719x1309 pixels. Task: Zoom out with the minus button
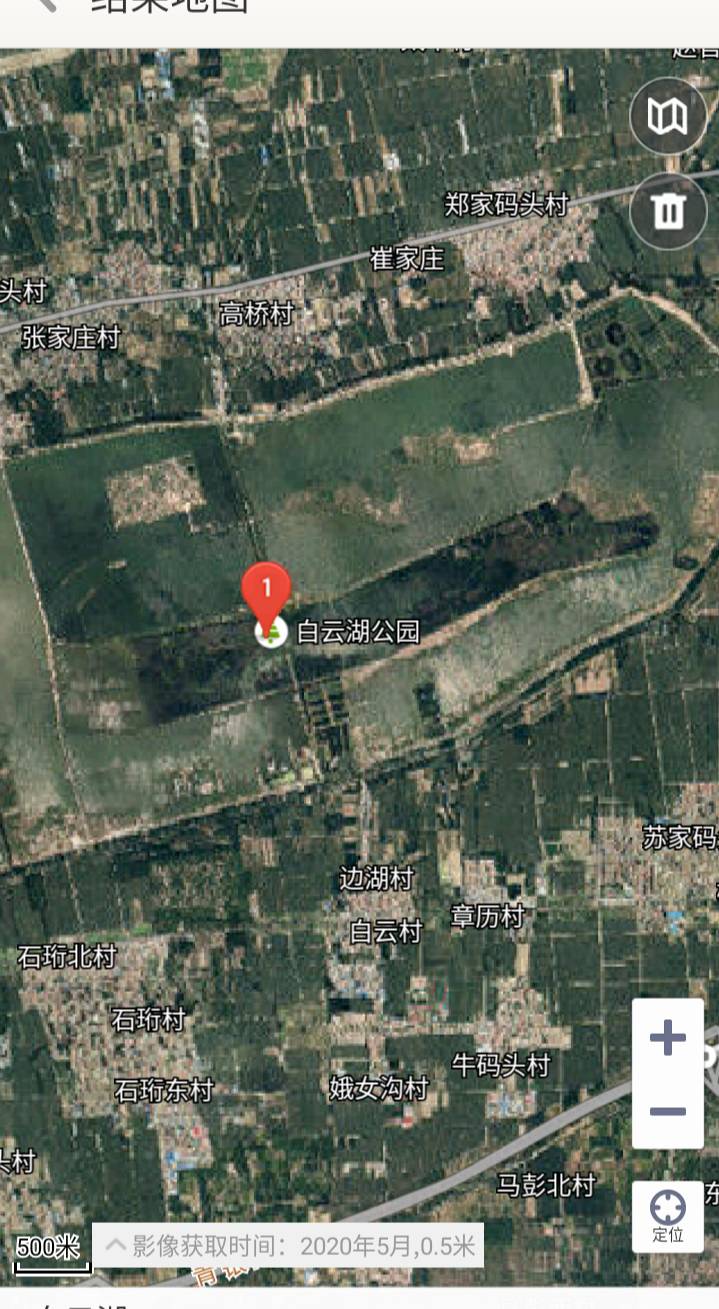coord(667,1112)
